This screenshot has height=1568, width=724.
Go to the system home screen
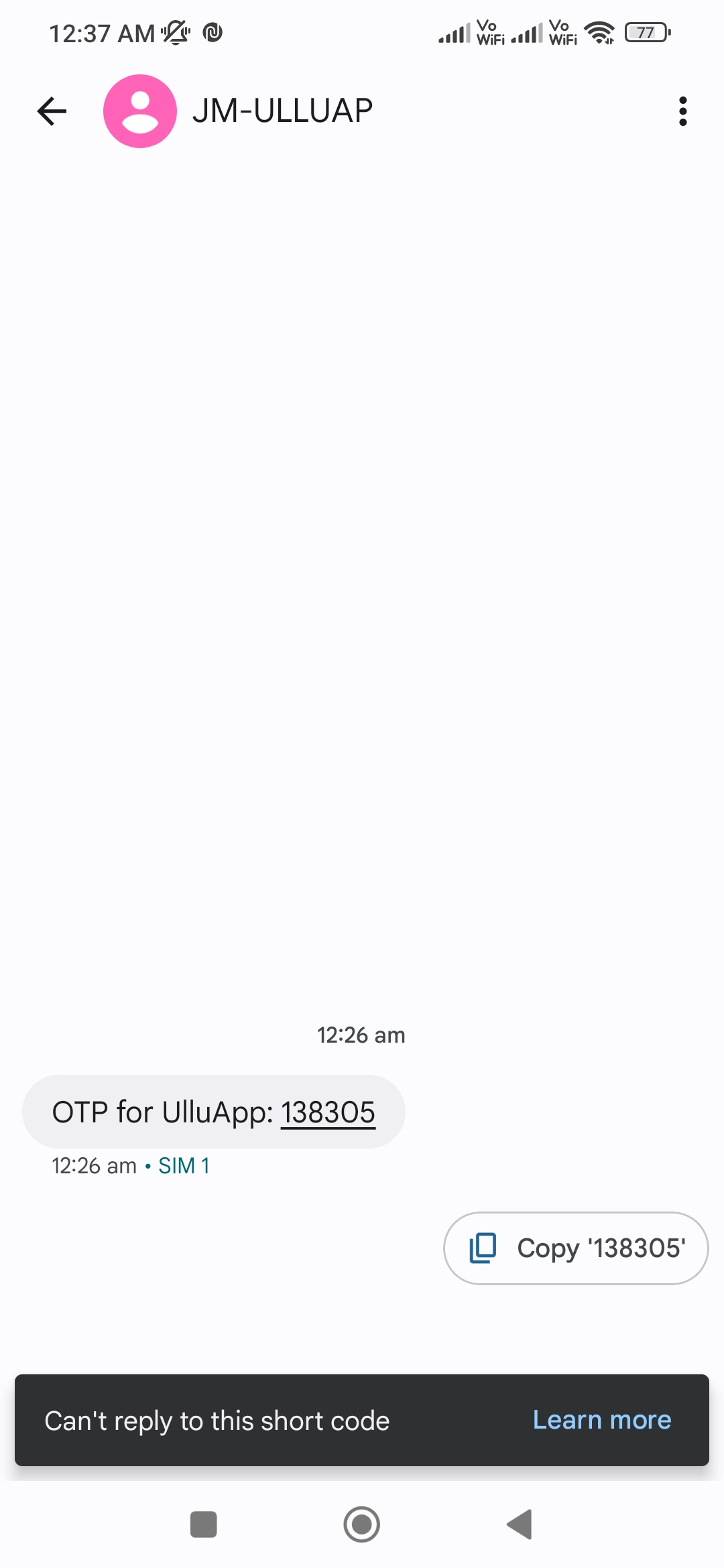pyautogui.click(x=362, y=1524)
